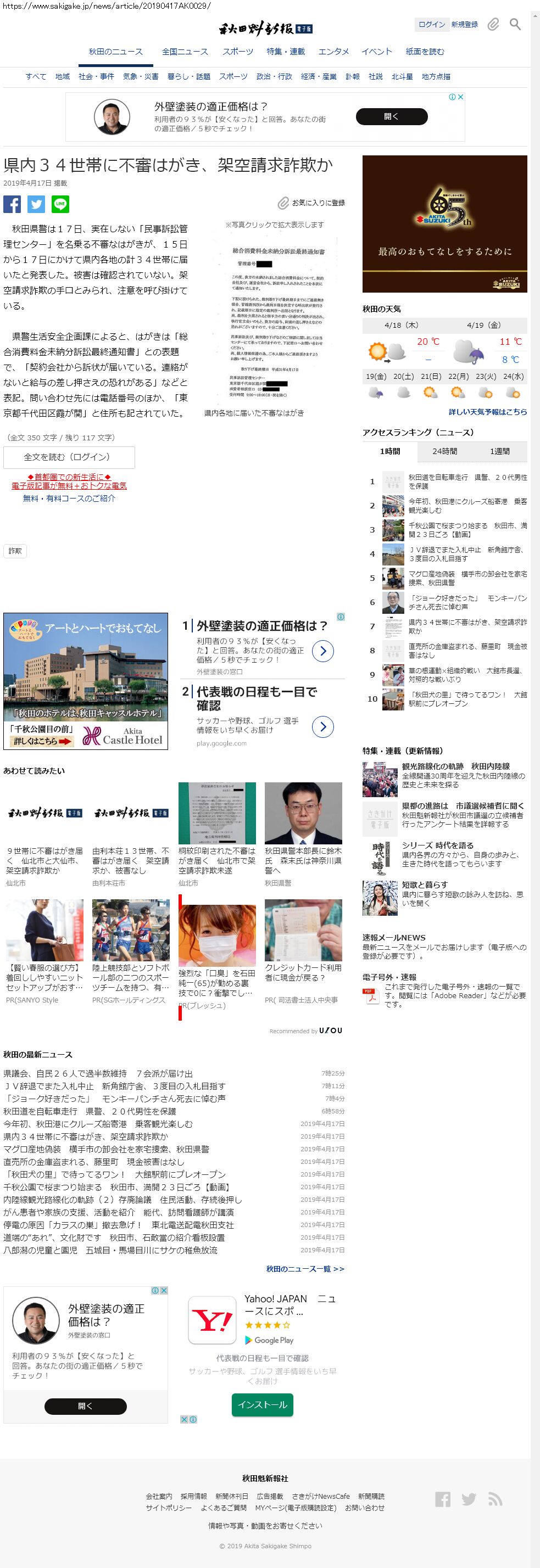Screen dimensions: 540x1568
Task: Open 秋田のニュース一覧 link
Action: point(305,1269)
